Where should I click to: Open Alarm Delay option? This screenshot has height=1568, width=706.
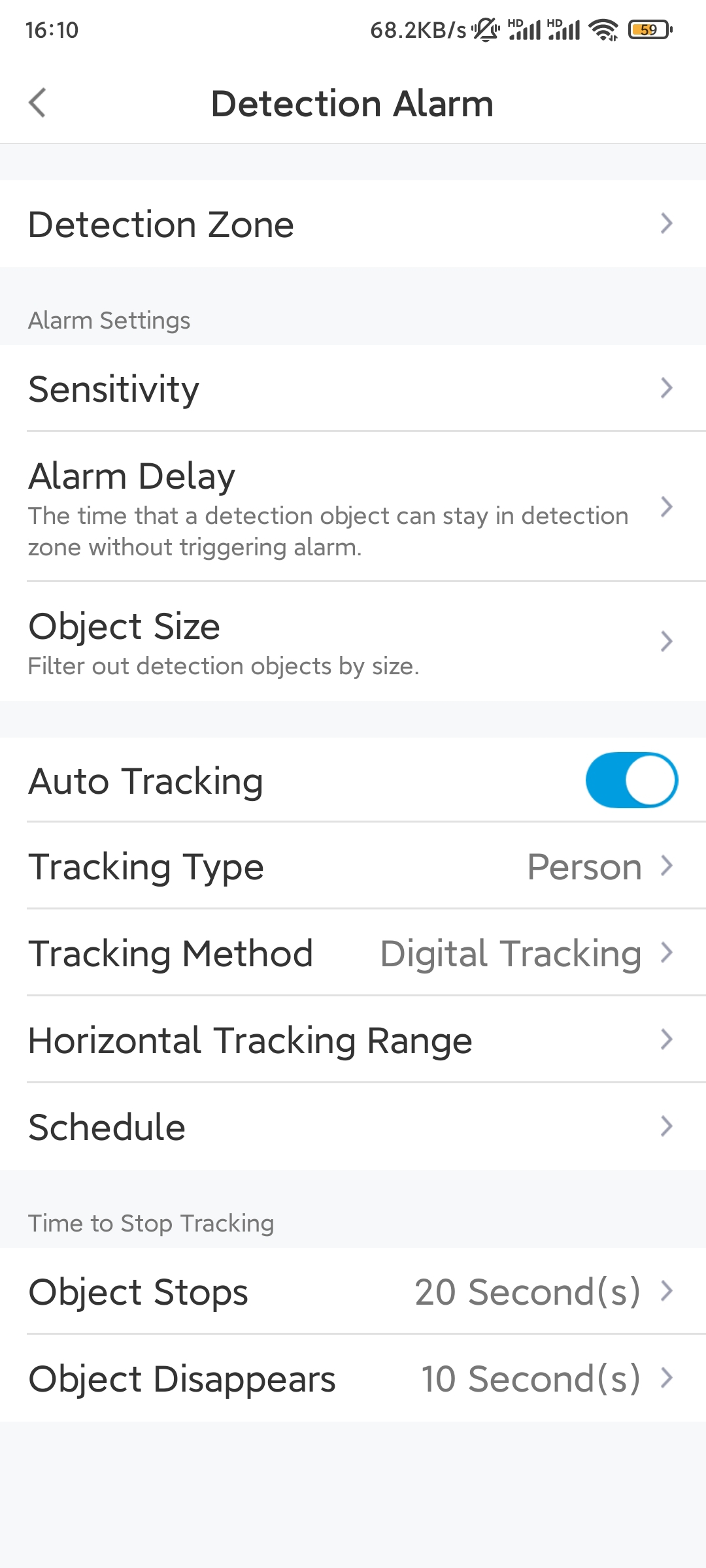pos(353,506)
